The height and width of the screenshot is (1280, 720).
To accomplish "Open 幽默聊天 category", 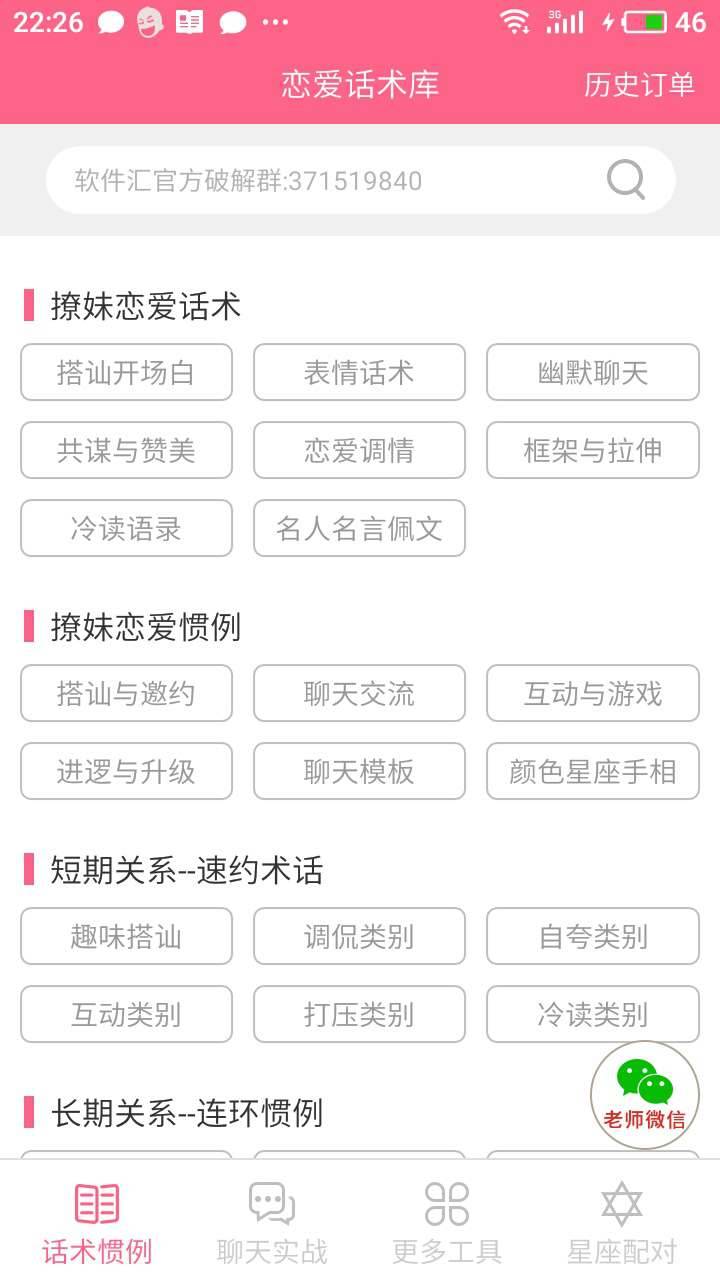I will point(593,373).
